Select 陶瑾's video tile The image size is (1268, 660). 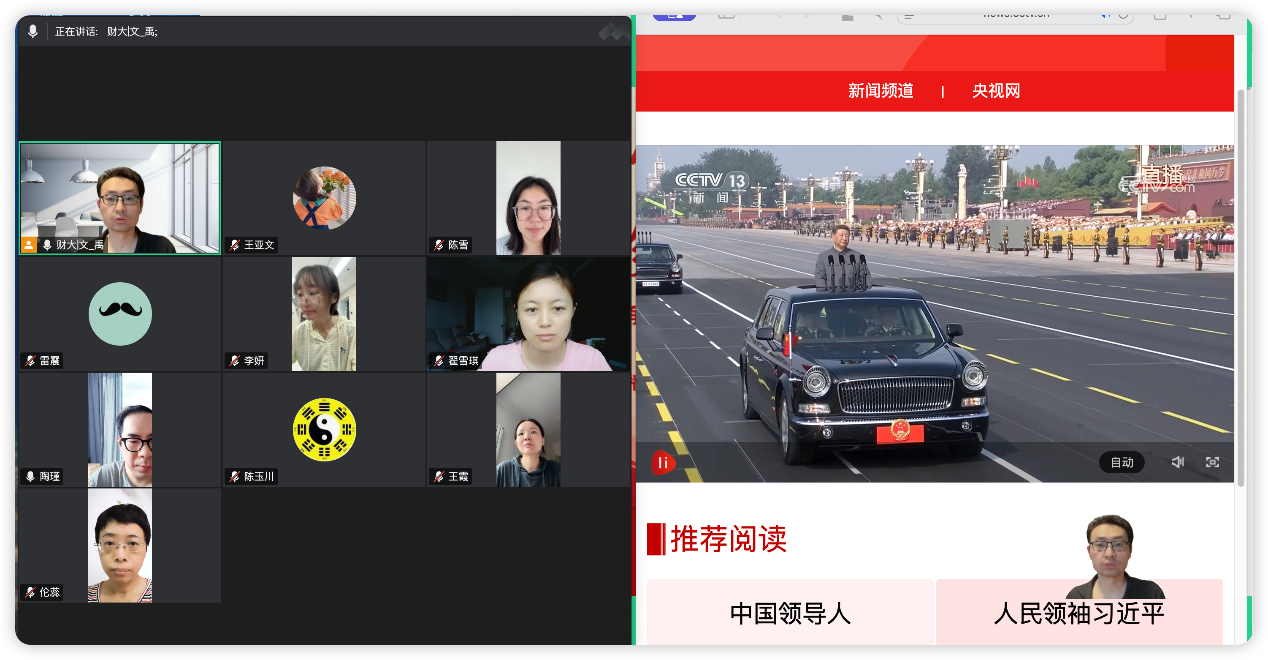[x=120, y=430]
